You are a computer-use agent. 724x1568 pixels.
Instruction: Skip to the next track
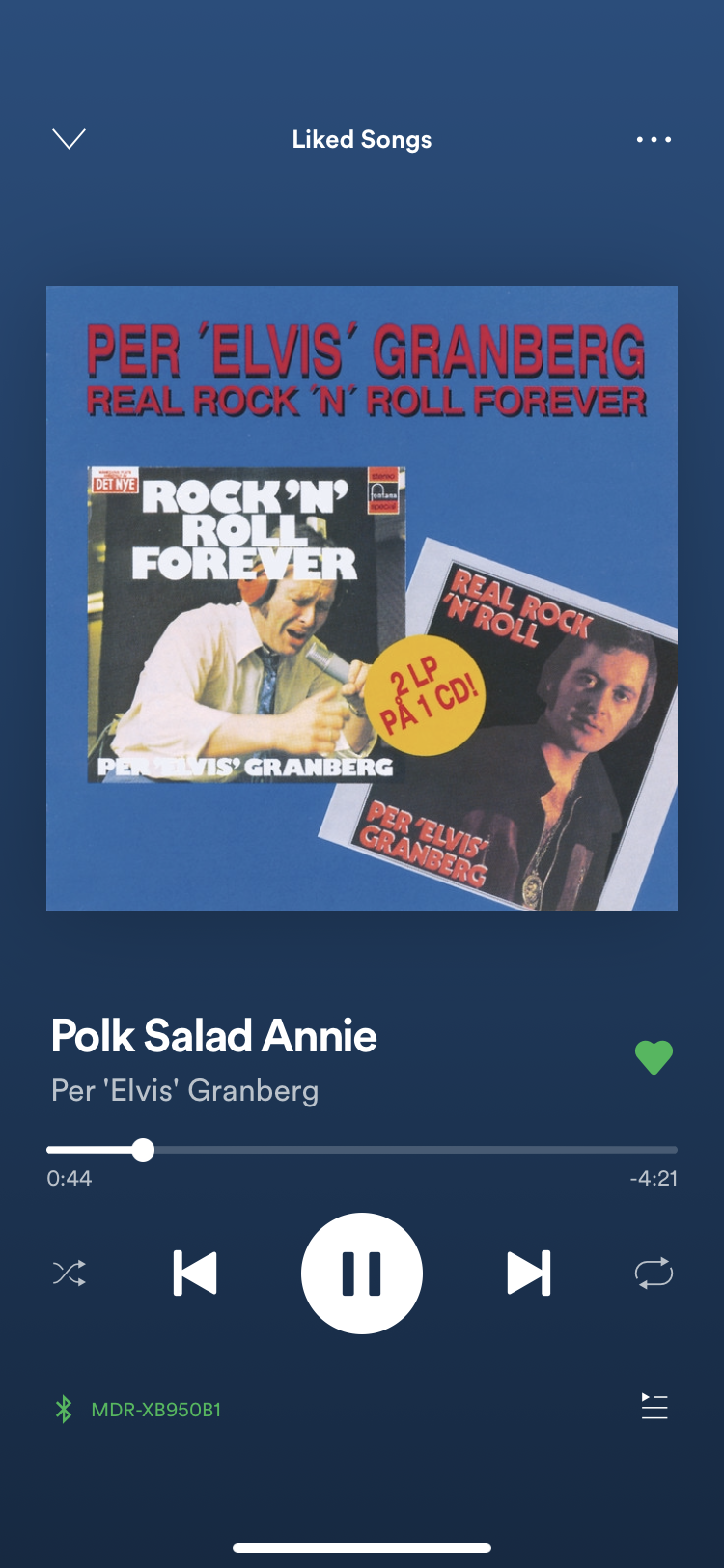[x=529, y=1274]
